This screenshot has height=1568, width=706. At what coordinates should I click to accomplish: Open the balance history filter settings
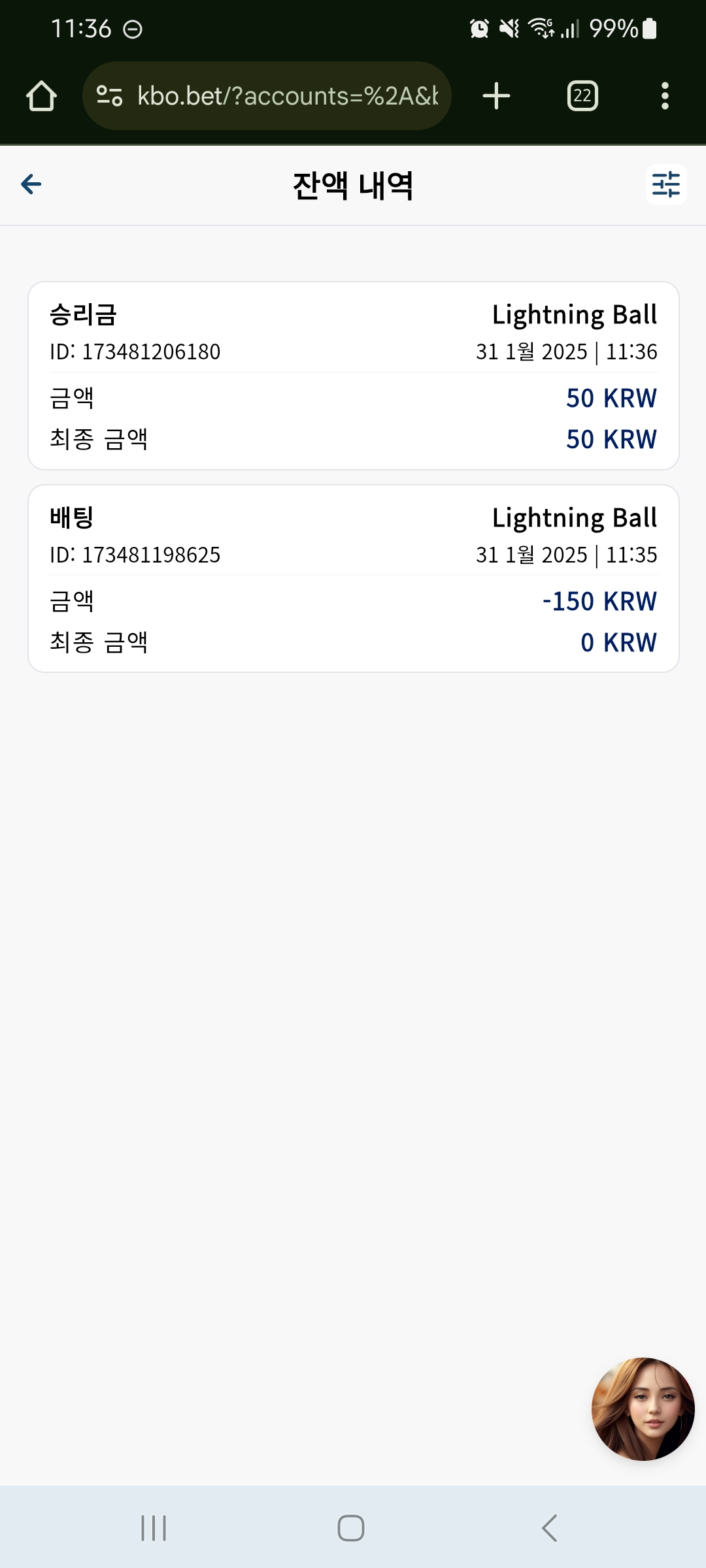point(666,184)
